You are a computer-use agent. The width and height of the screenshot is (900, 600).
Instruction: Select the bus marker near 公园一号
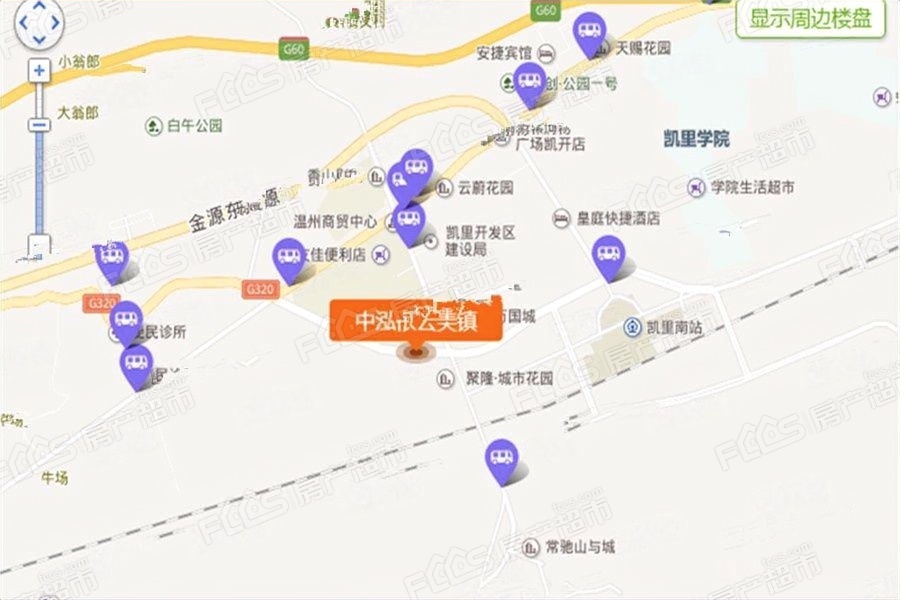[x=530, y=80]
